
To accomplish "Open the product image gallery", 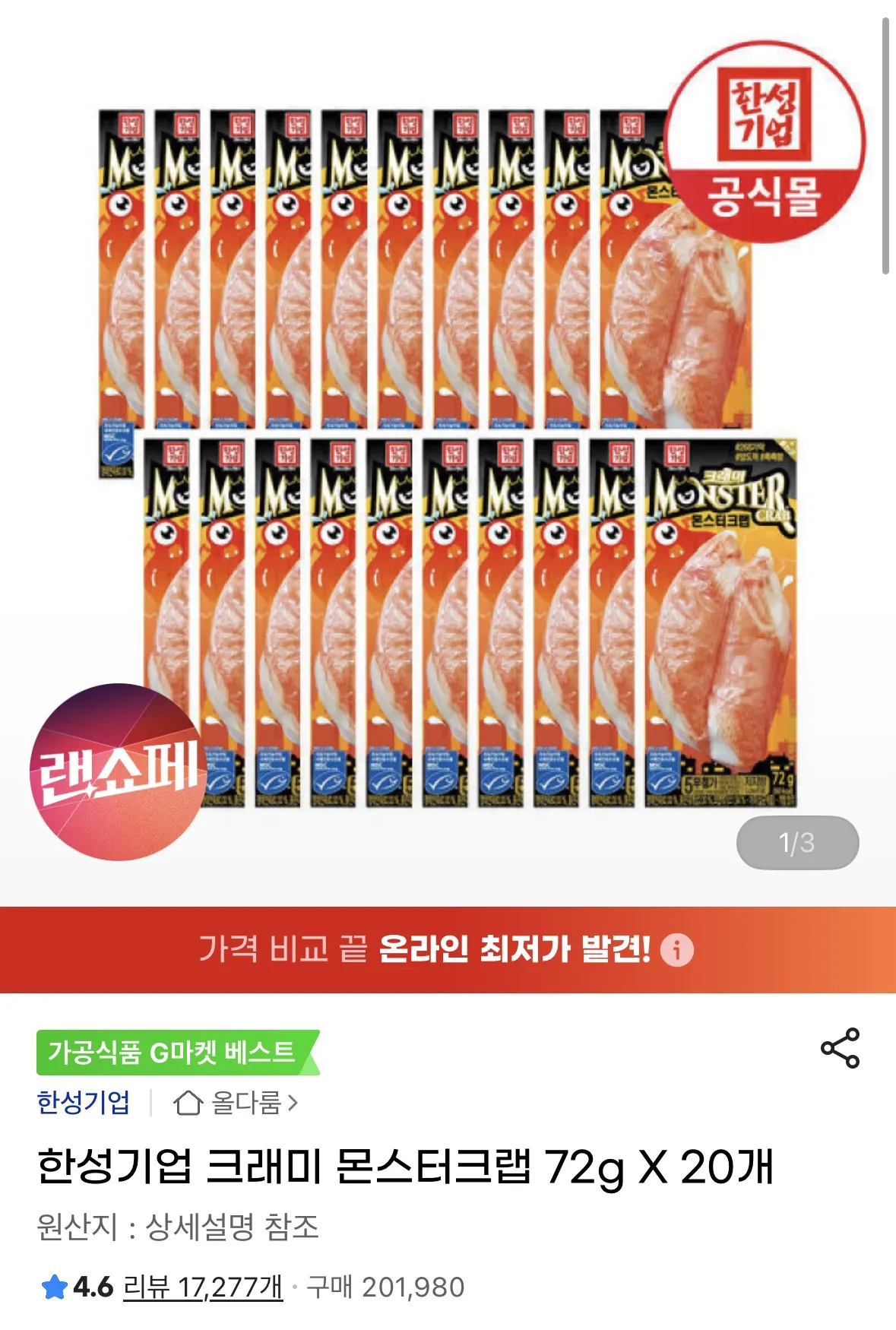I will (x=448, y=456).
